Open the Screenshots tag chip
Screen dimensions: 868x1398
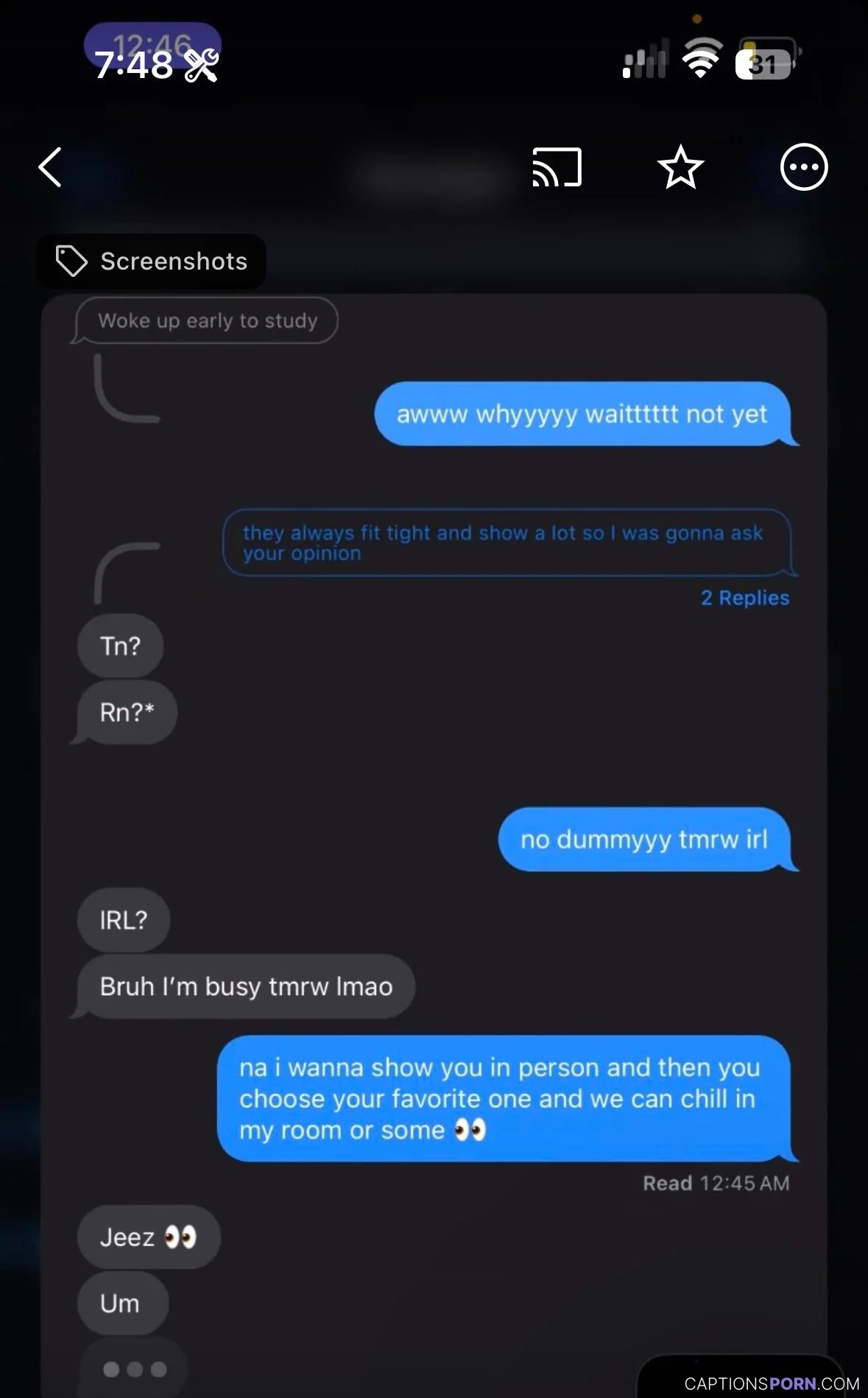[152, 261]
